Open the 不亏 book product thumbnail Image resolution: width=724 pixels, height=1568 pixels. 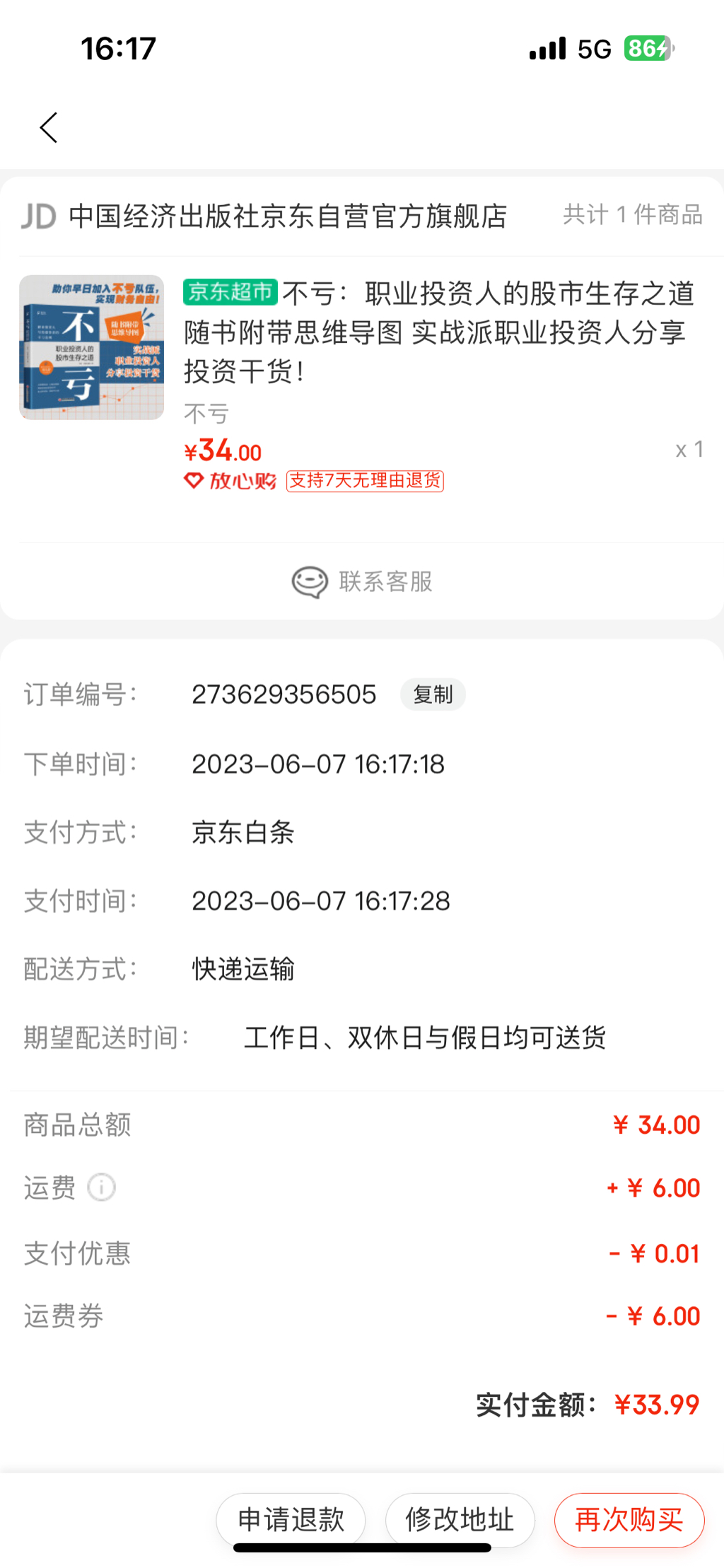point(92,347)
